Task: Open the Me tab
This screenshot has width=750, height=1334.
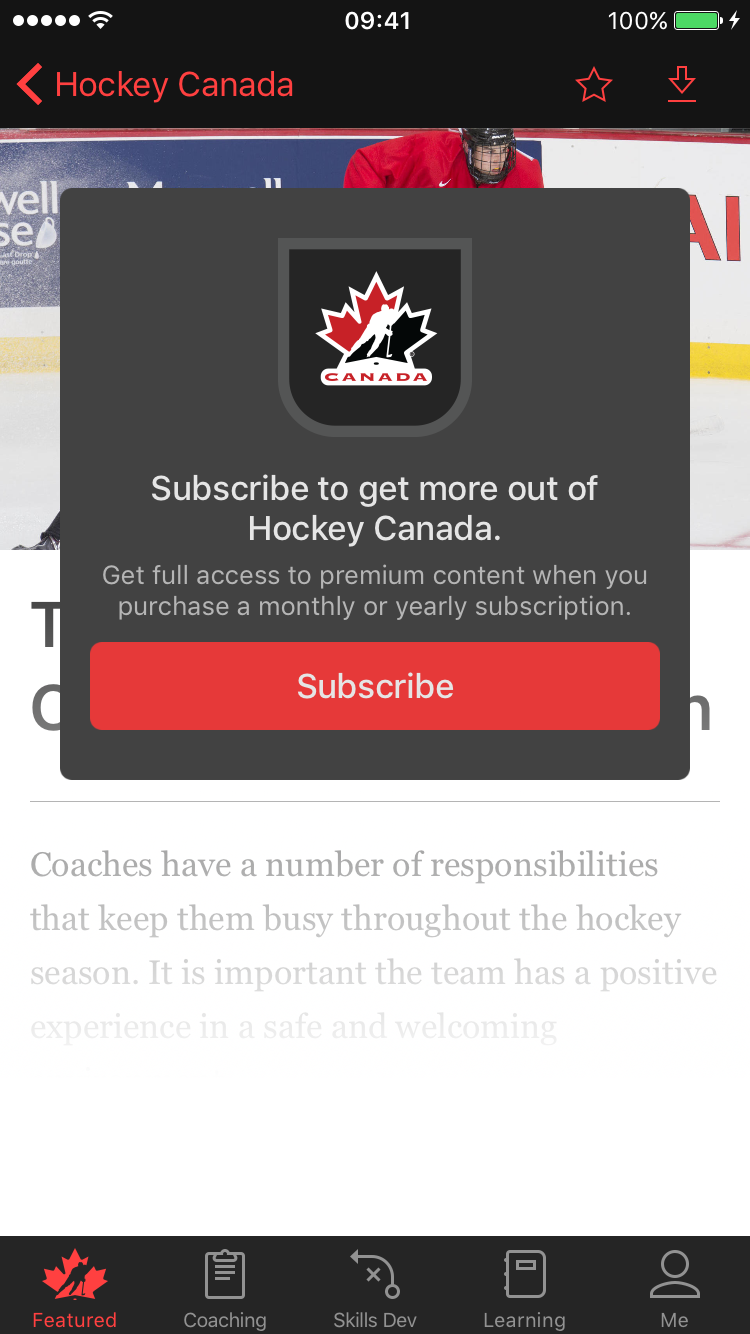Action: pyautogui.click(x=675, y=1287)
